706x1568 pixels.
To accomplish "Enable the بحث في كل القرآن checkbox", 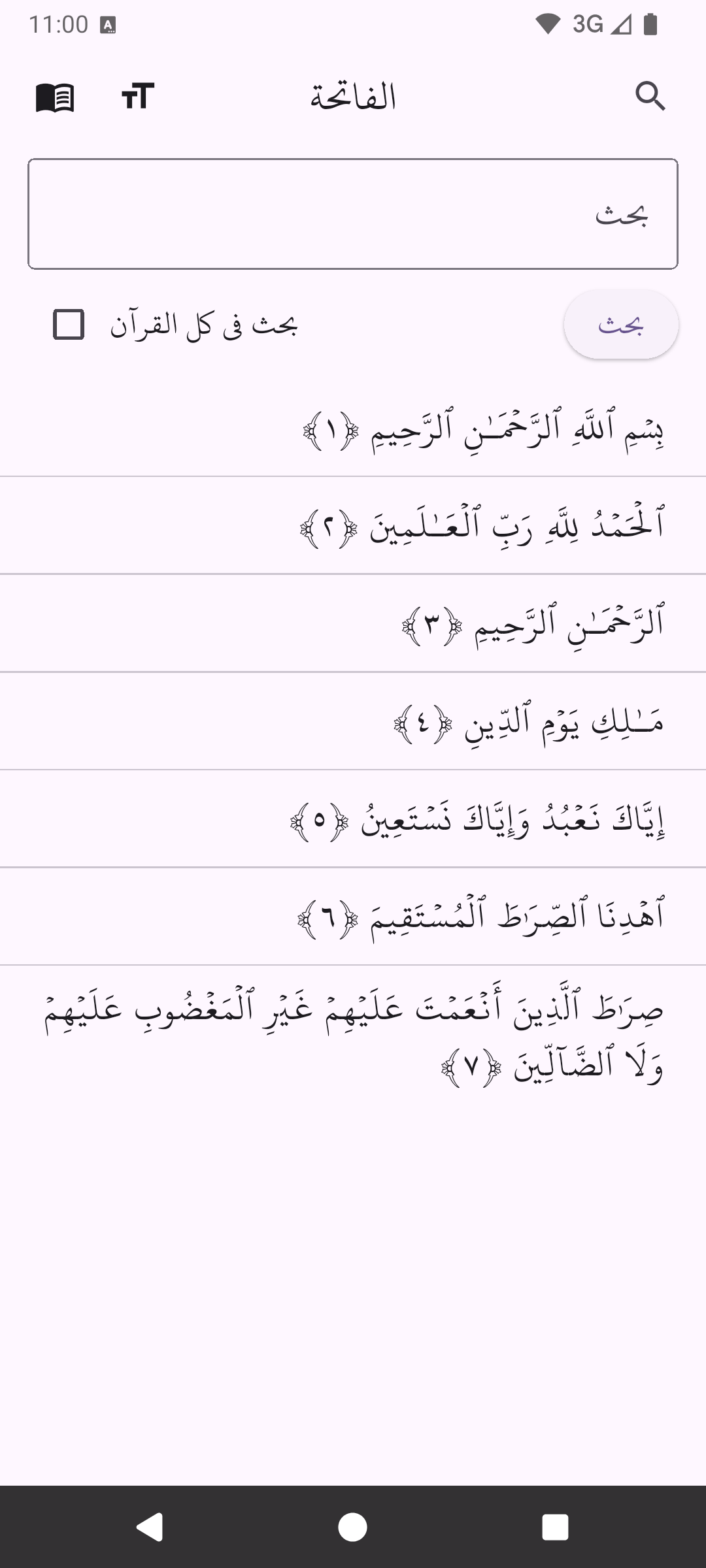I will 69,325.
